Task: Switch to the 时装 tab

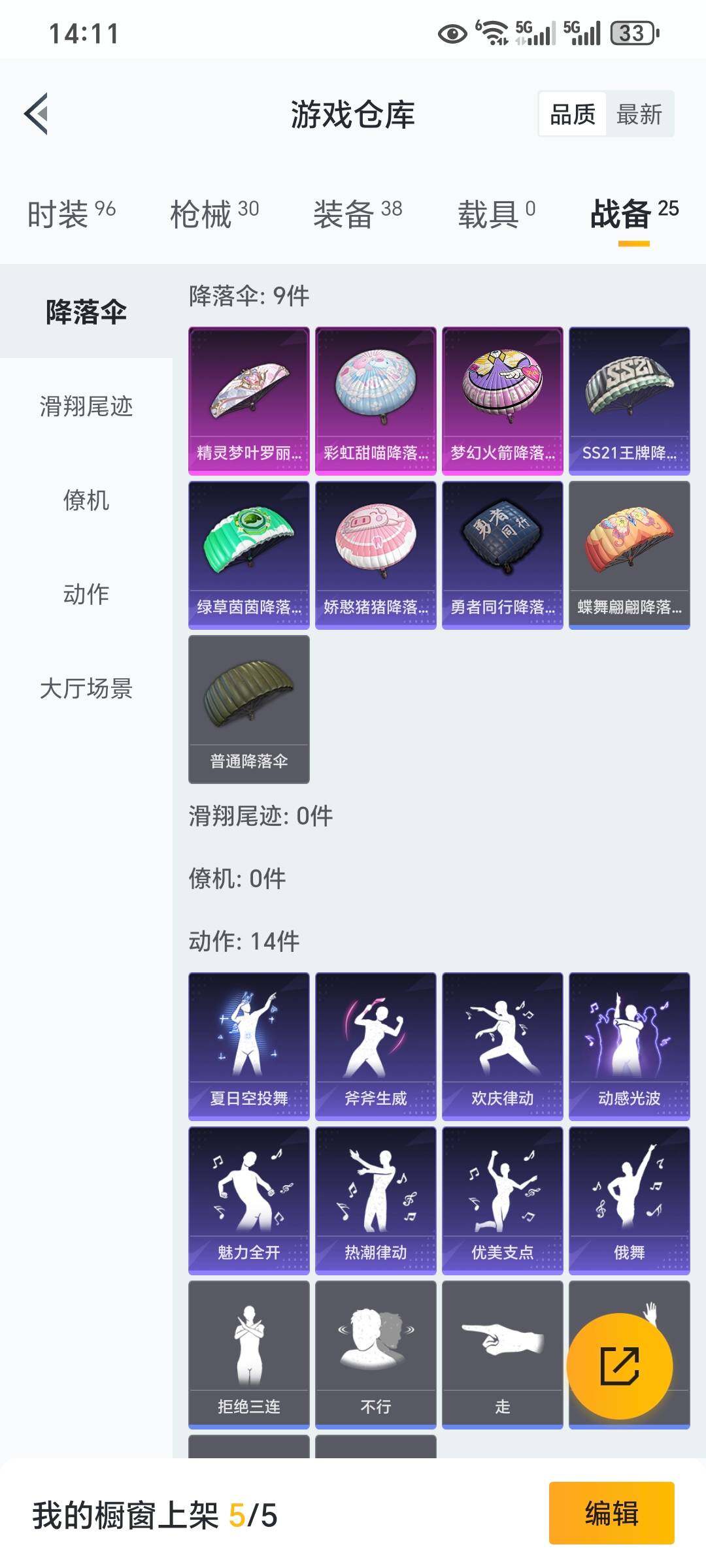Action: point(71,214)
